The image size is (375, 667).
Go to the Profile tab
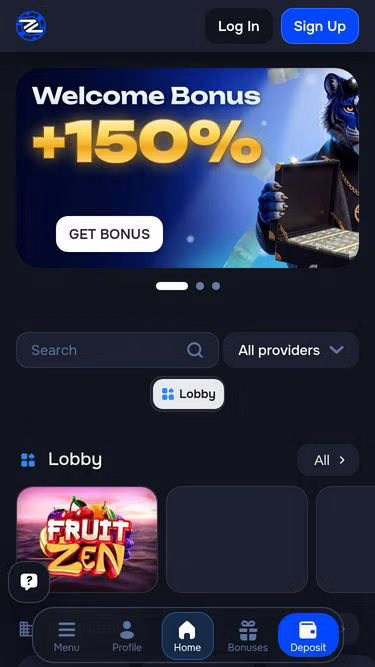pyautogui.click(x=127, y=636)
